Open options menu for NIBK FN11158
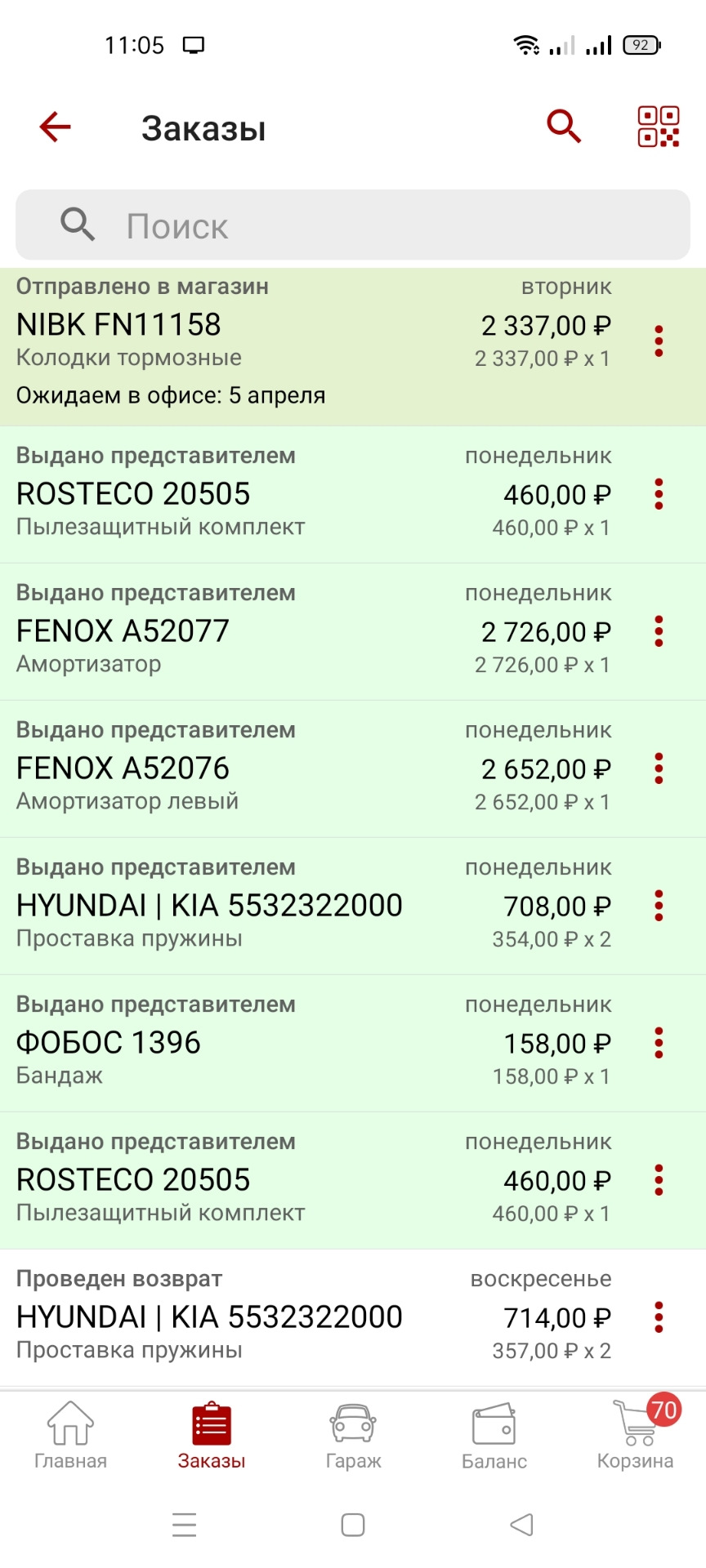The width and height of the screenshot is (706, 1568). click(x=659, y=341)
